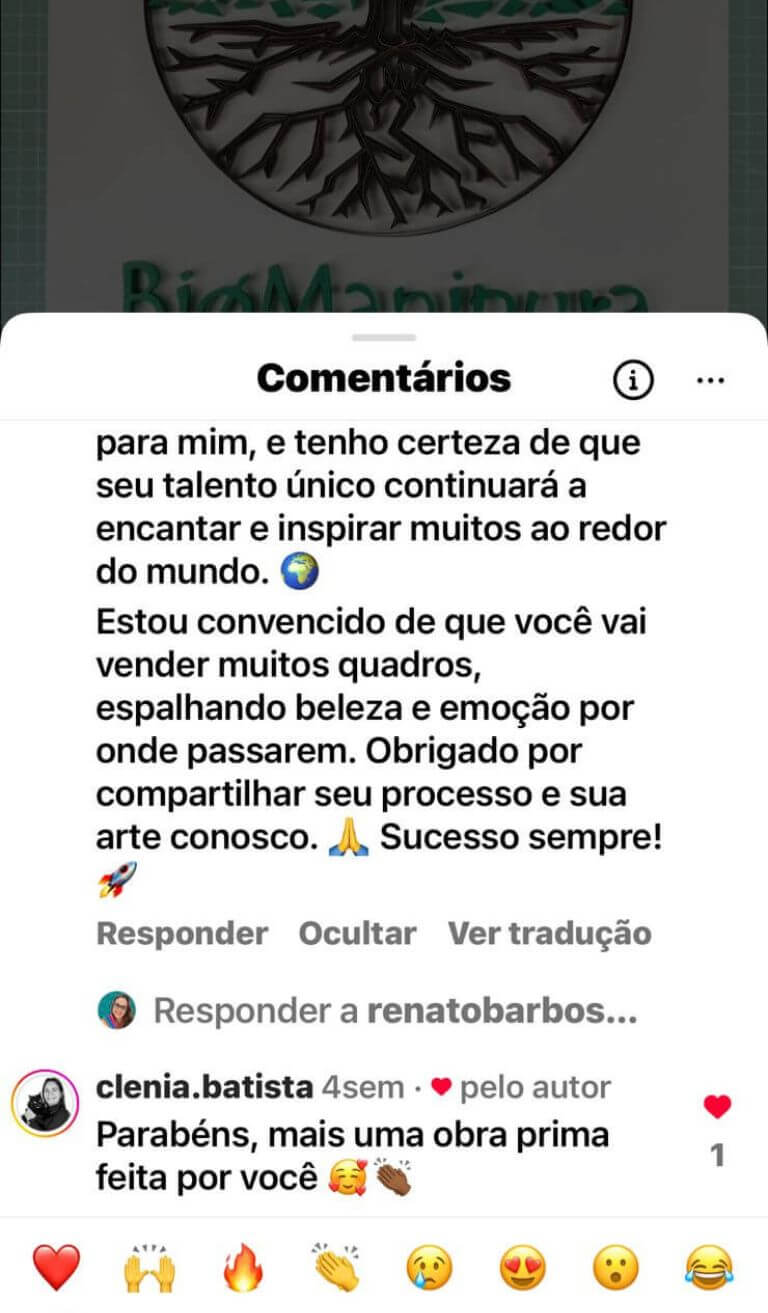Open the clenia.batista username link
This screenshot has height=1313, width=768.
204,1087
